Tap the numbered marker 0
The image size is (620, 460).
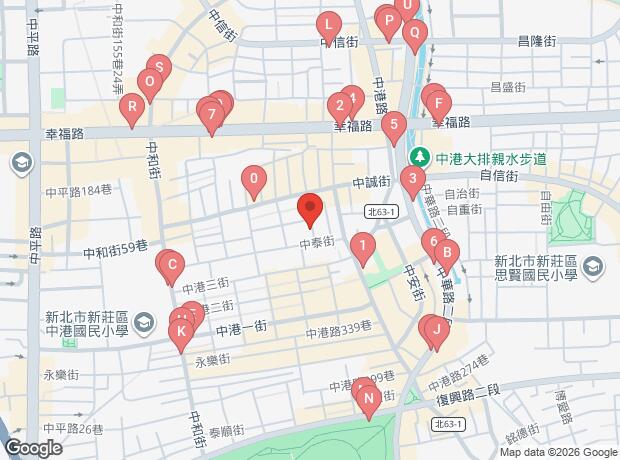click(x=255, y=180)
